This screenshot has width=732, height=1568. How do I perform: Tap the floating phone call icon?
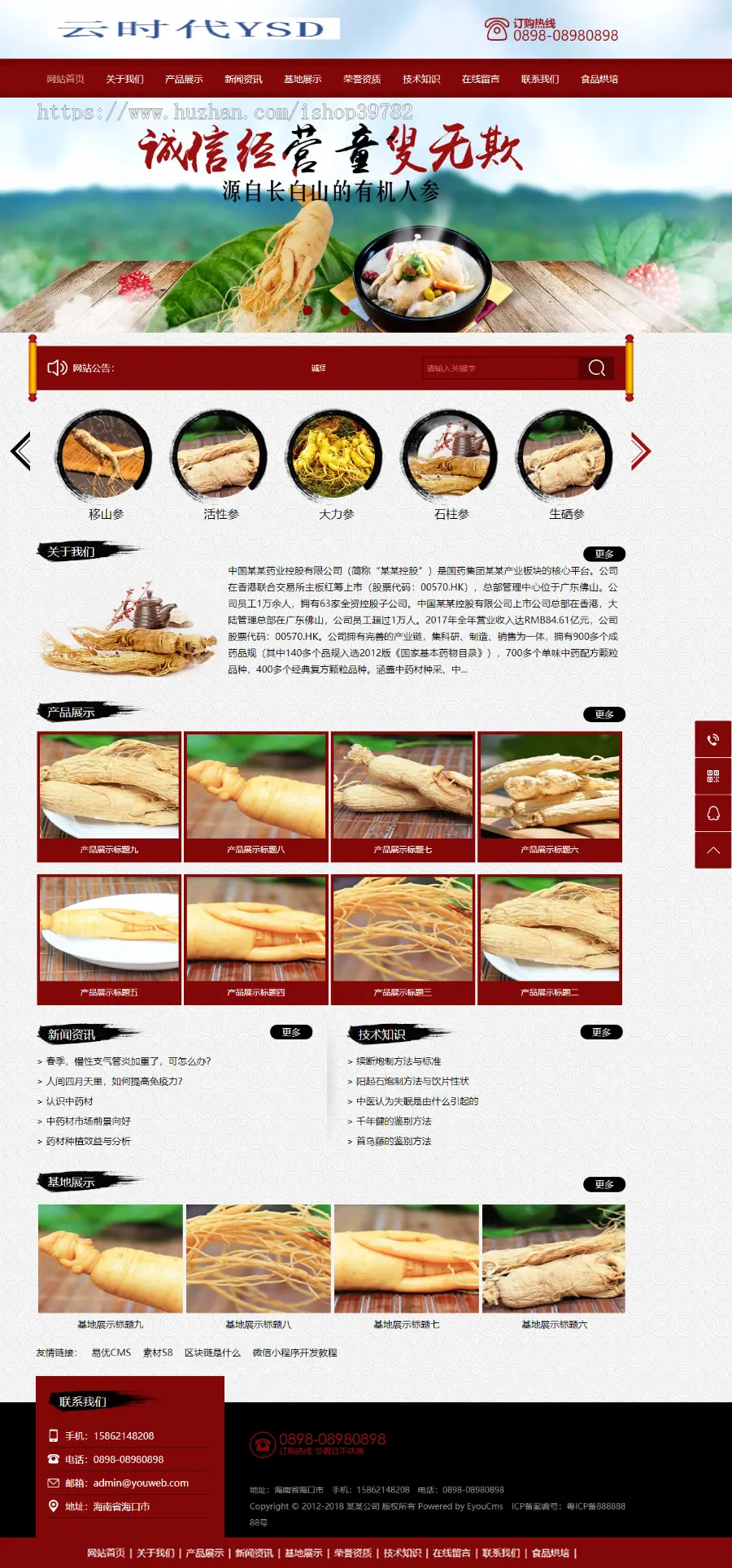712,739
